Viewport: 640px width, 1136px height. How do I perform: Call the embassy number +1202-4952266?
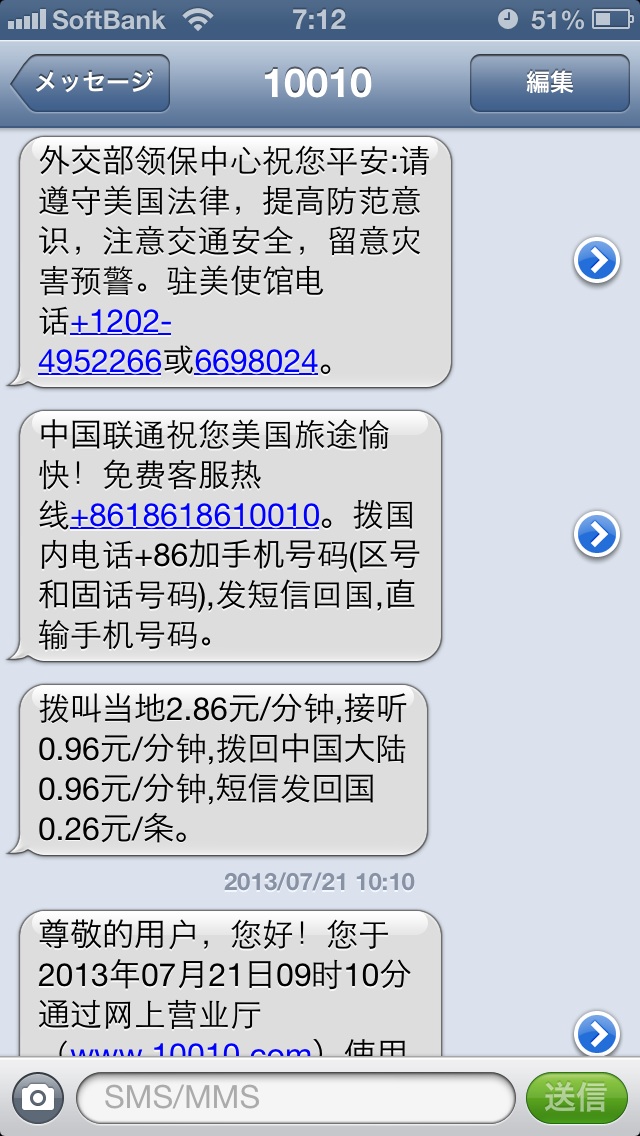click(x=100, y=361)
